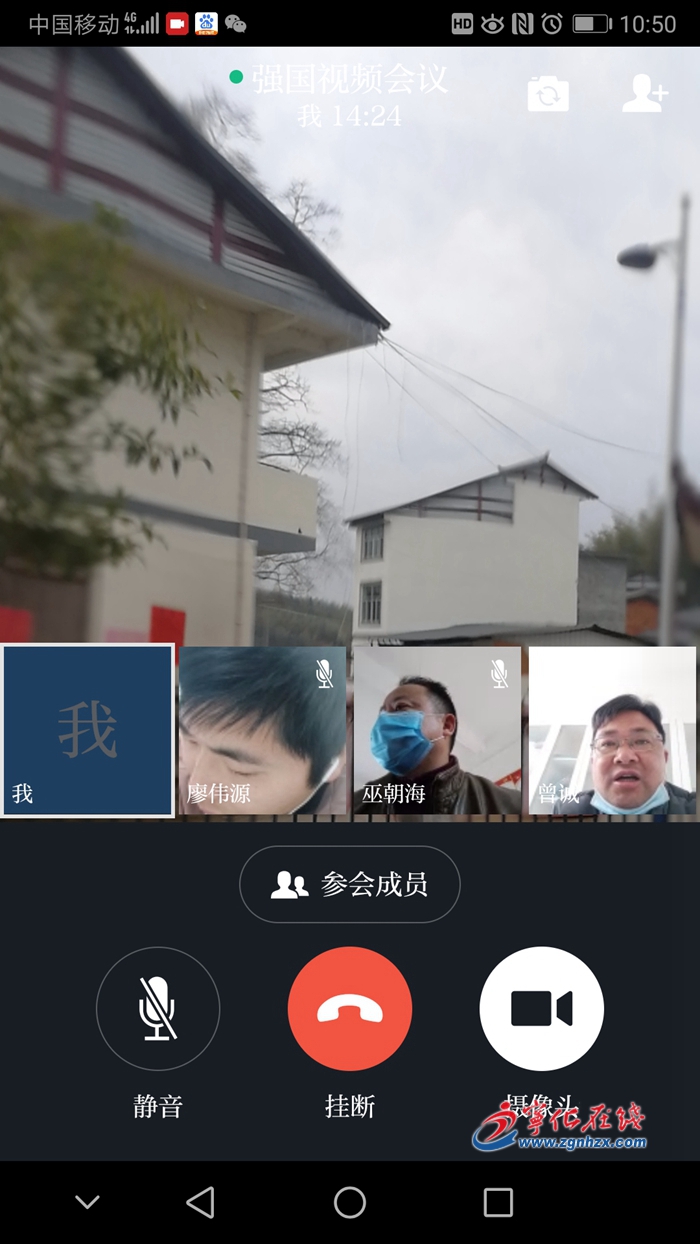Hang up the call with 挂断
700x1244 pixels.
point(350,1009)
